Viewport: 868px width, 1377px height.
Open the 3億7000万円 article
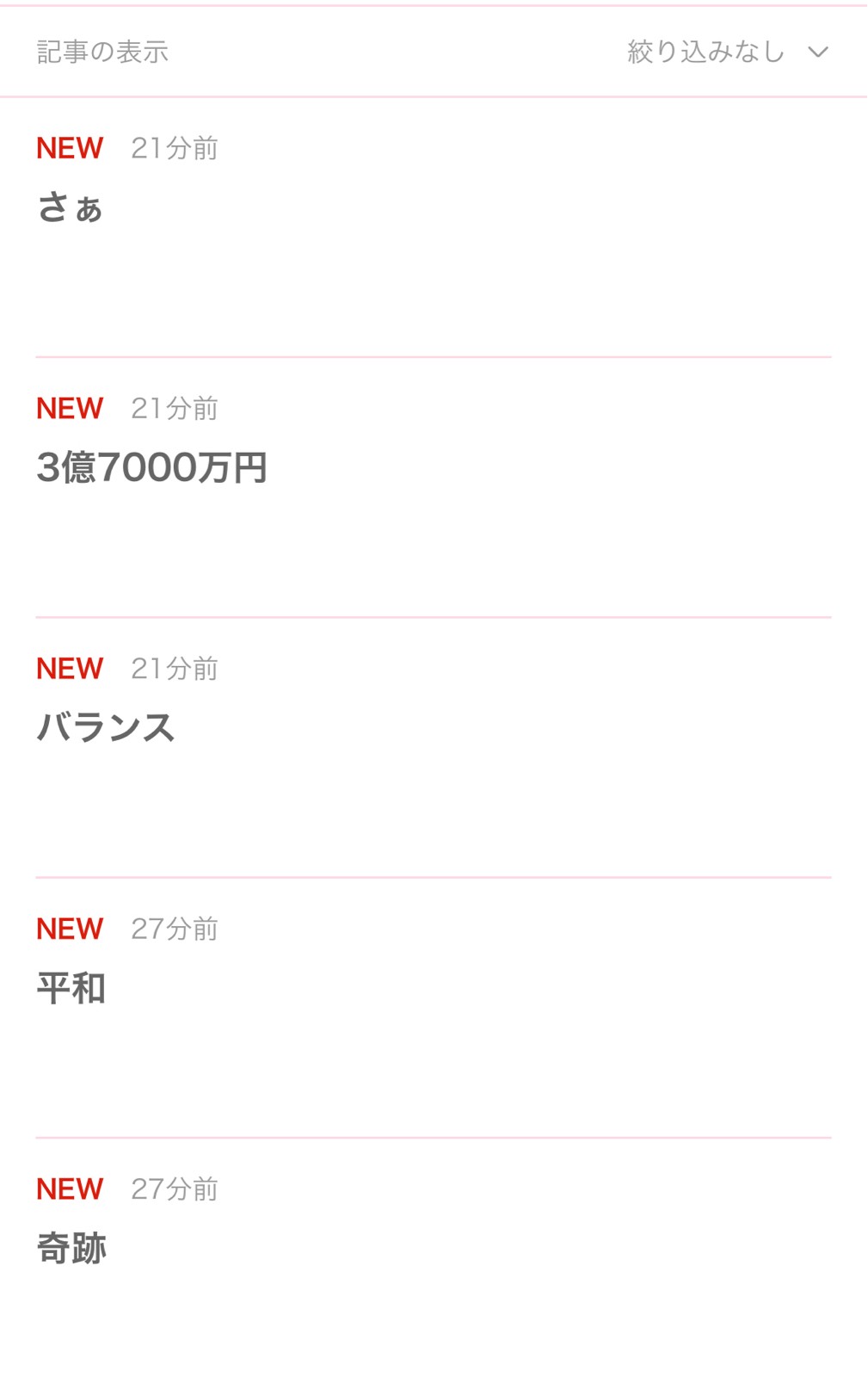[x=152, y=468]
